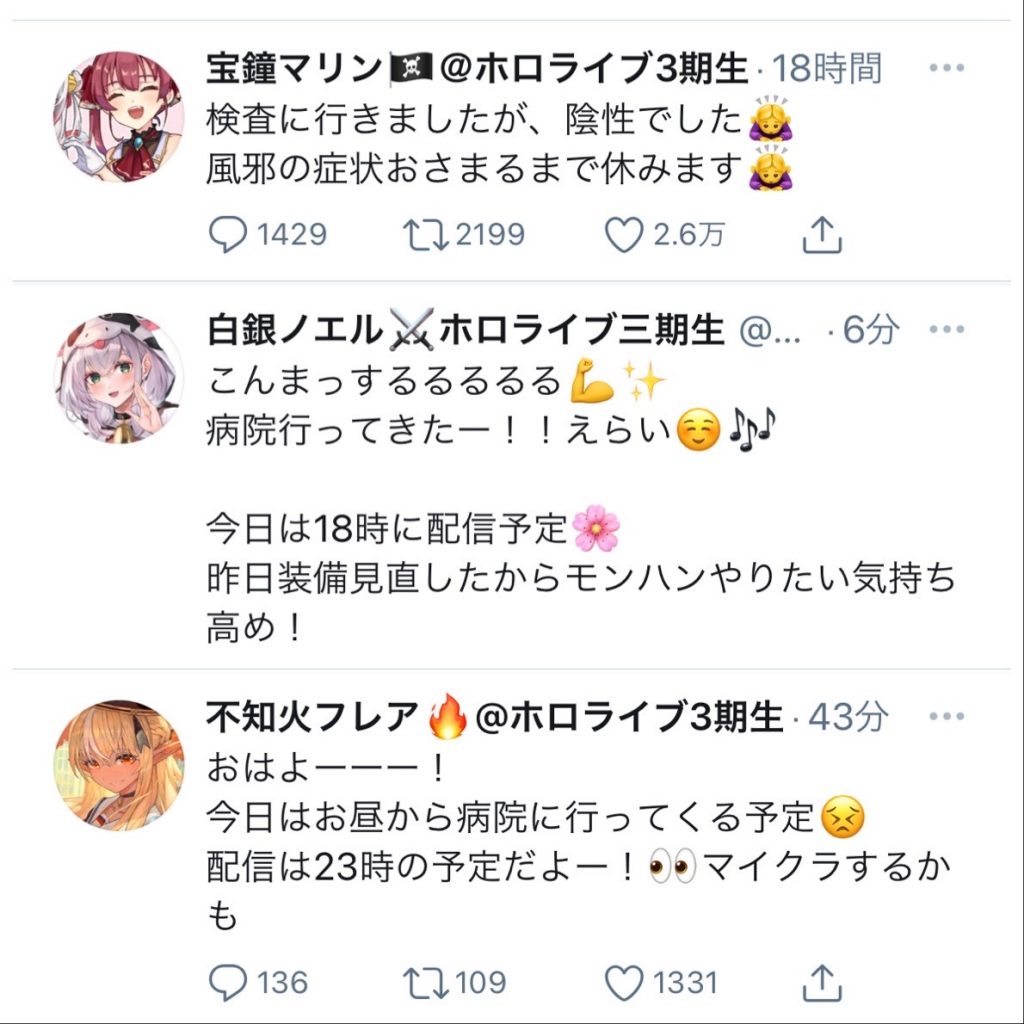This screenshot has width=1024, height=1024.
Task: Share 不知火フレア's tweet
Action: pos(822,982)
